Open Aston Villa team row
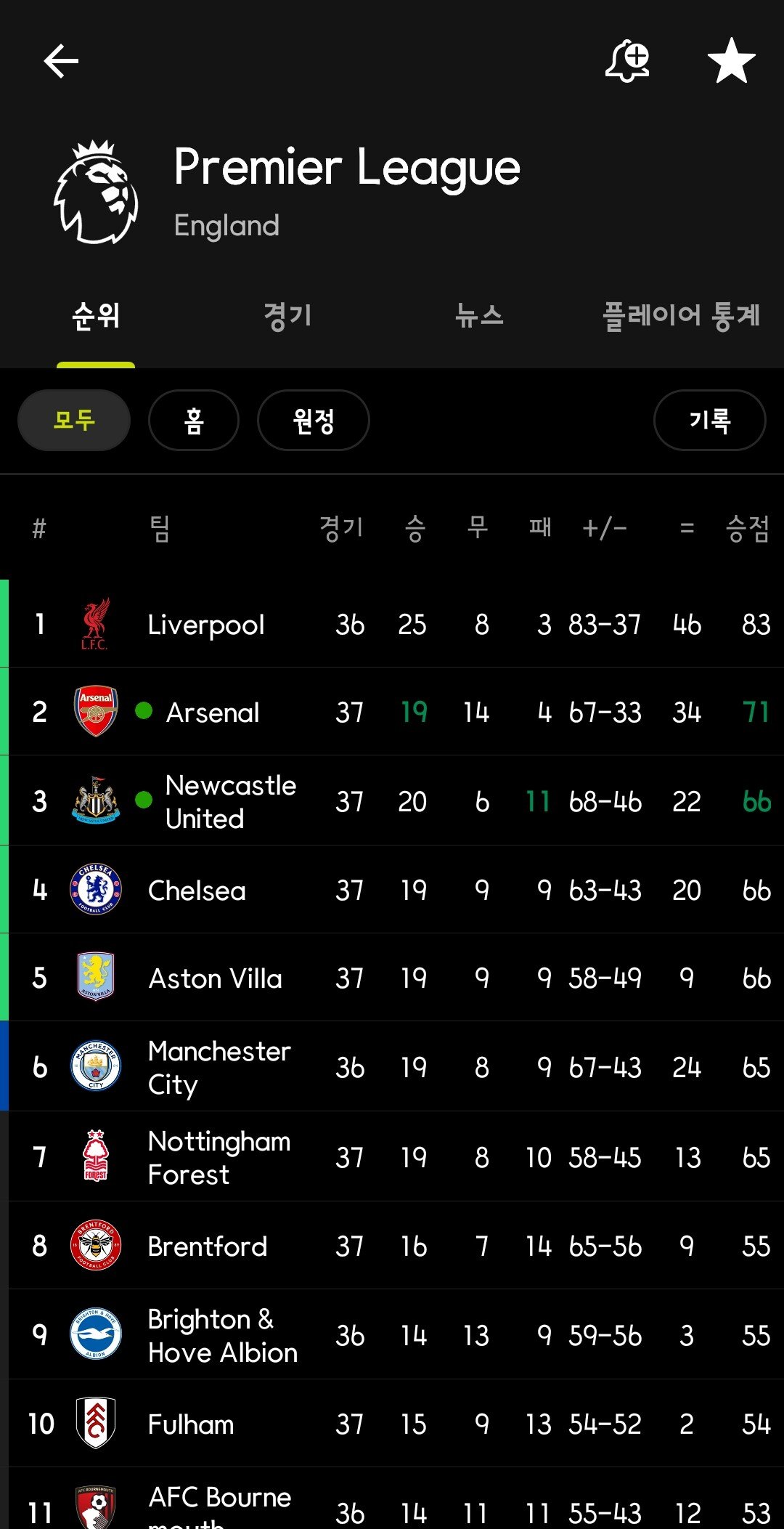The width and height of the screenshot is (784, 1529). click(x=392, y=978)
